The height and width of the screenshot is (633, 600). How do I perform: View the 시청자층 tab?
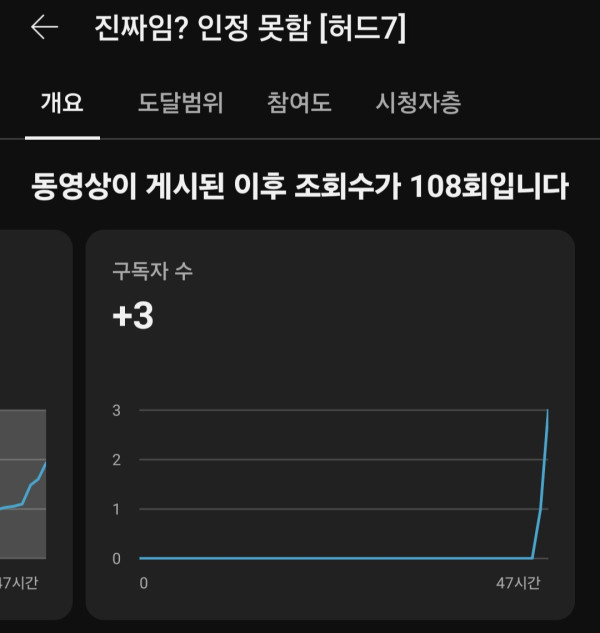[418, 102]
